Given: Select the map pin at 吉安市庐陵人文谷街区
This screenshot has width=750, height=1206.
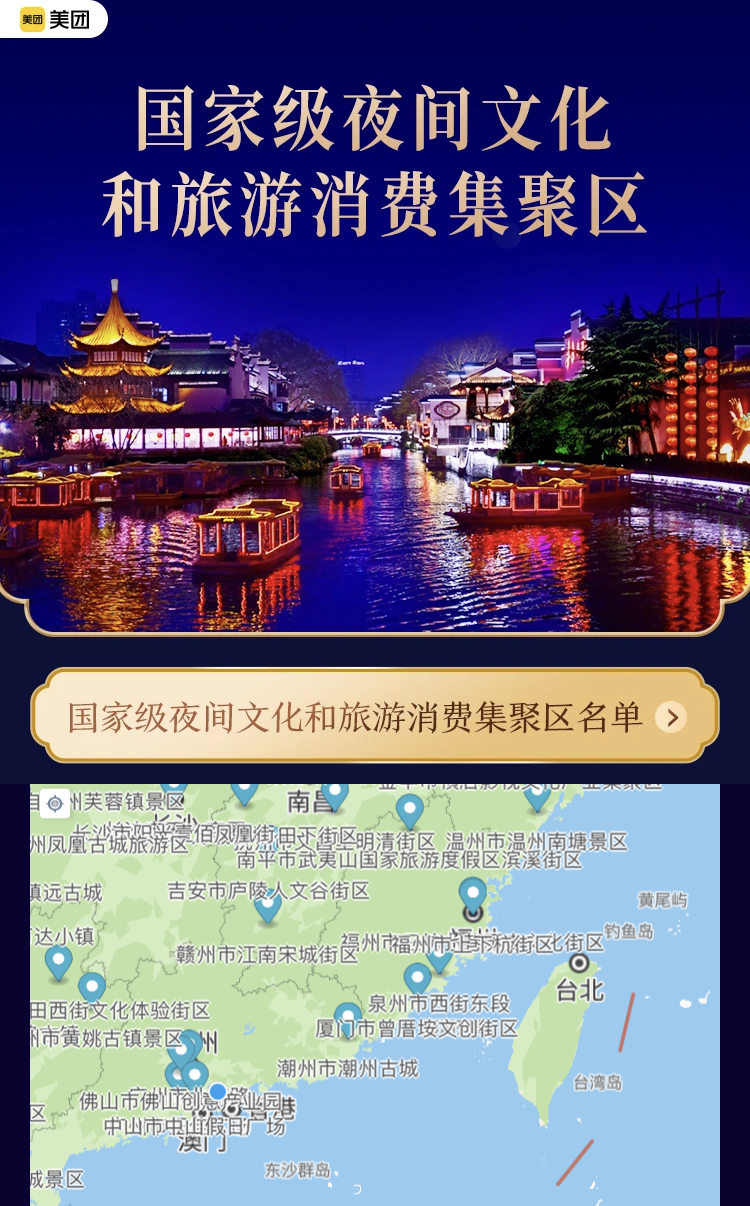Looking at the screenshot, I should 267,904.
